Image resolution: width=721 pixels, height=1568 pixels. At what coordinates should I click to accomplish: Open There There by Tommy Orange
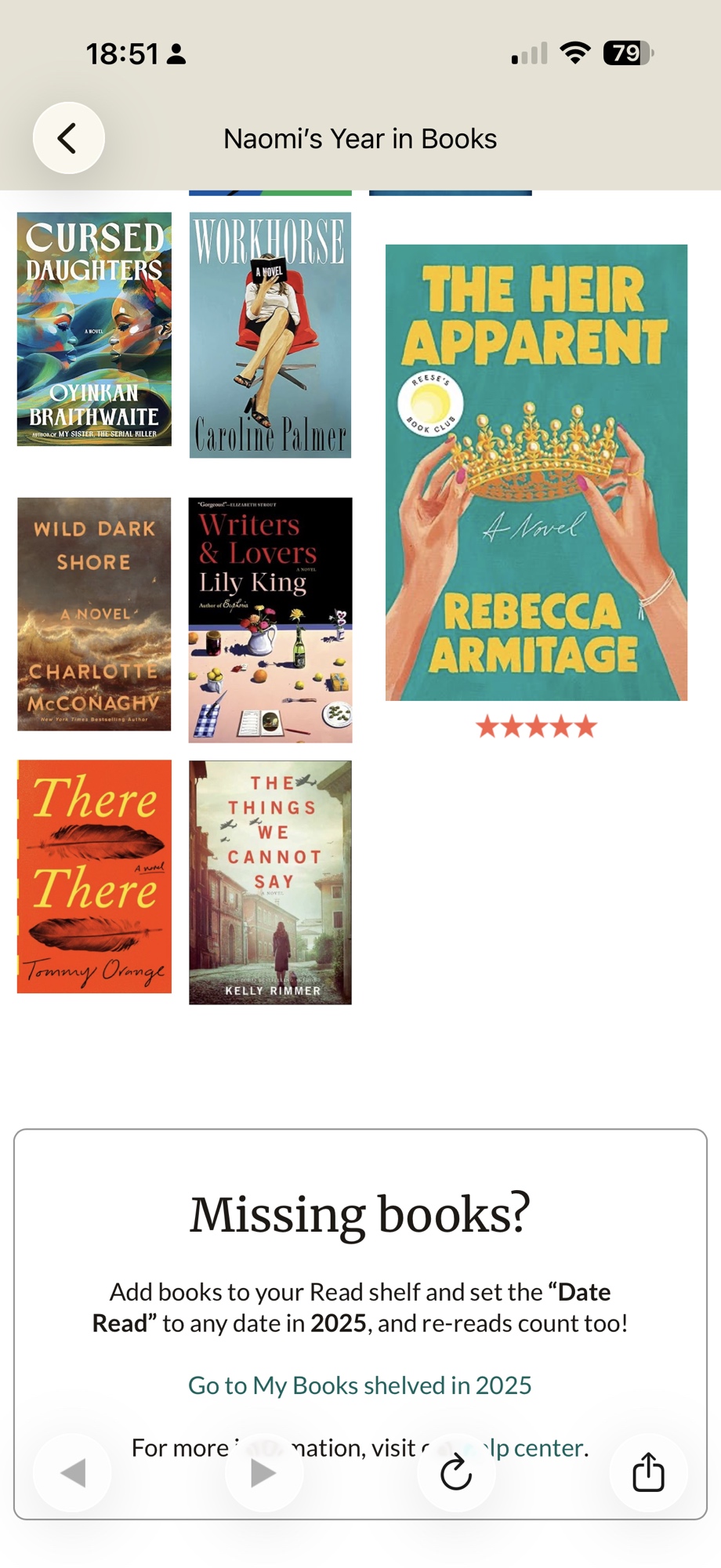[x=94, y=877]
